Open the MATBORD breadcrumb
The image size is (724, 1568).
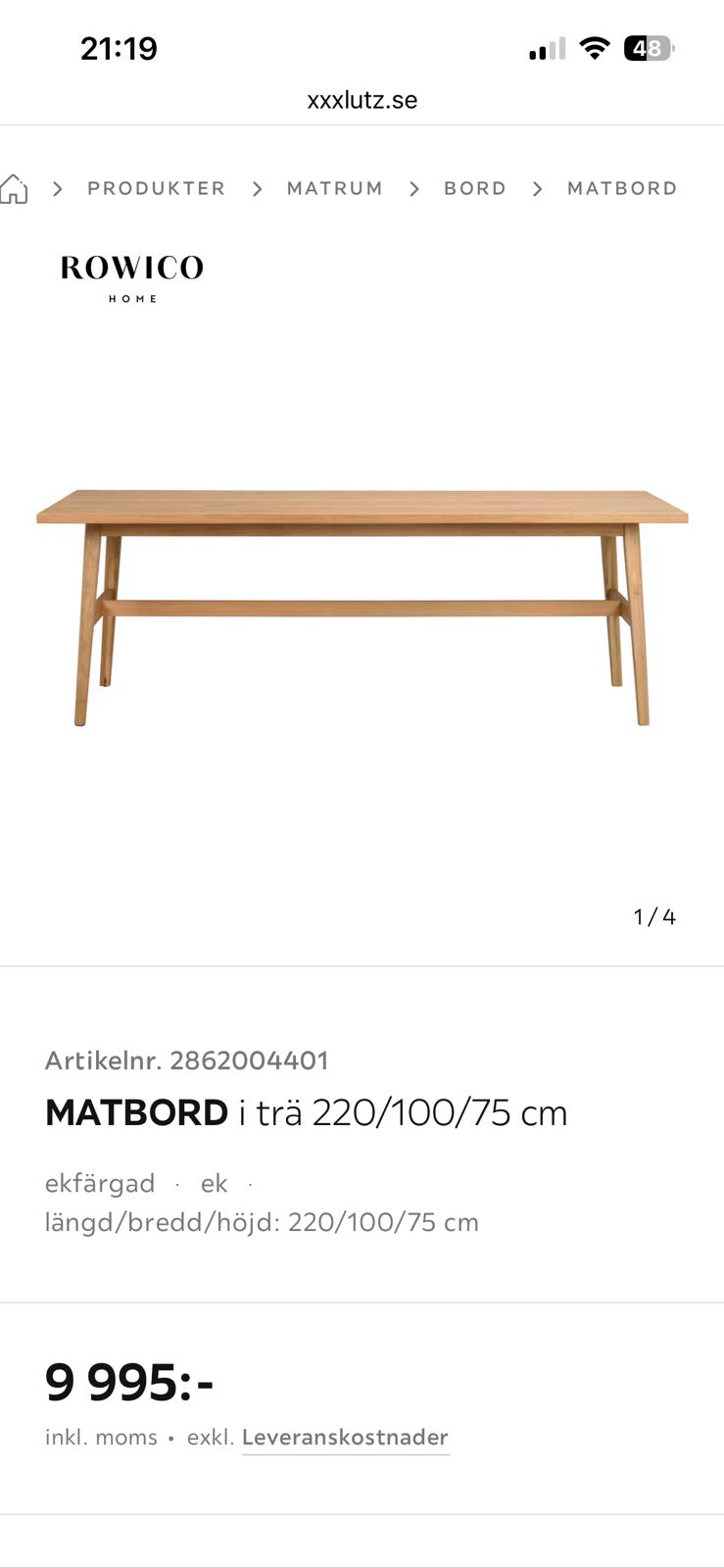[x=622, y=188]
